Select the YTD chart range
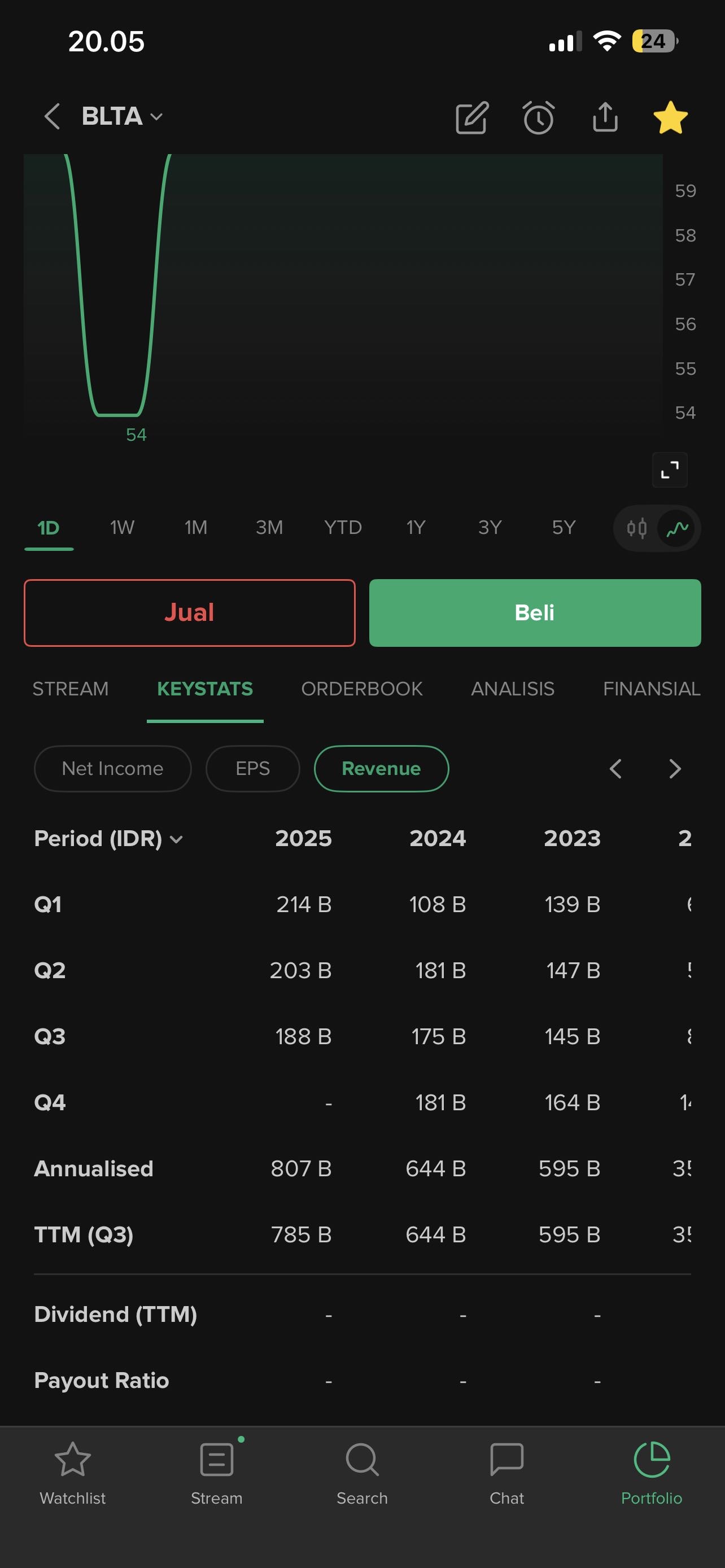 coord(343,527)
